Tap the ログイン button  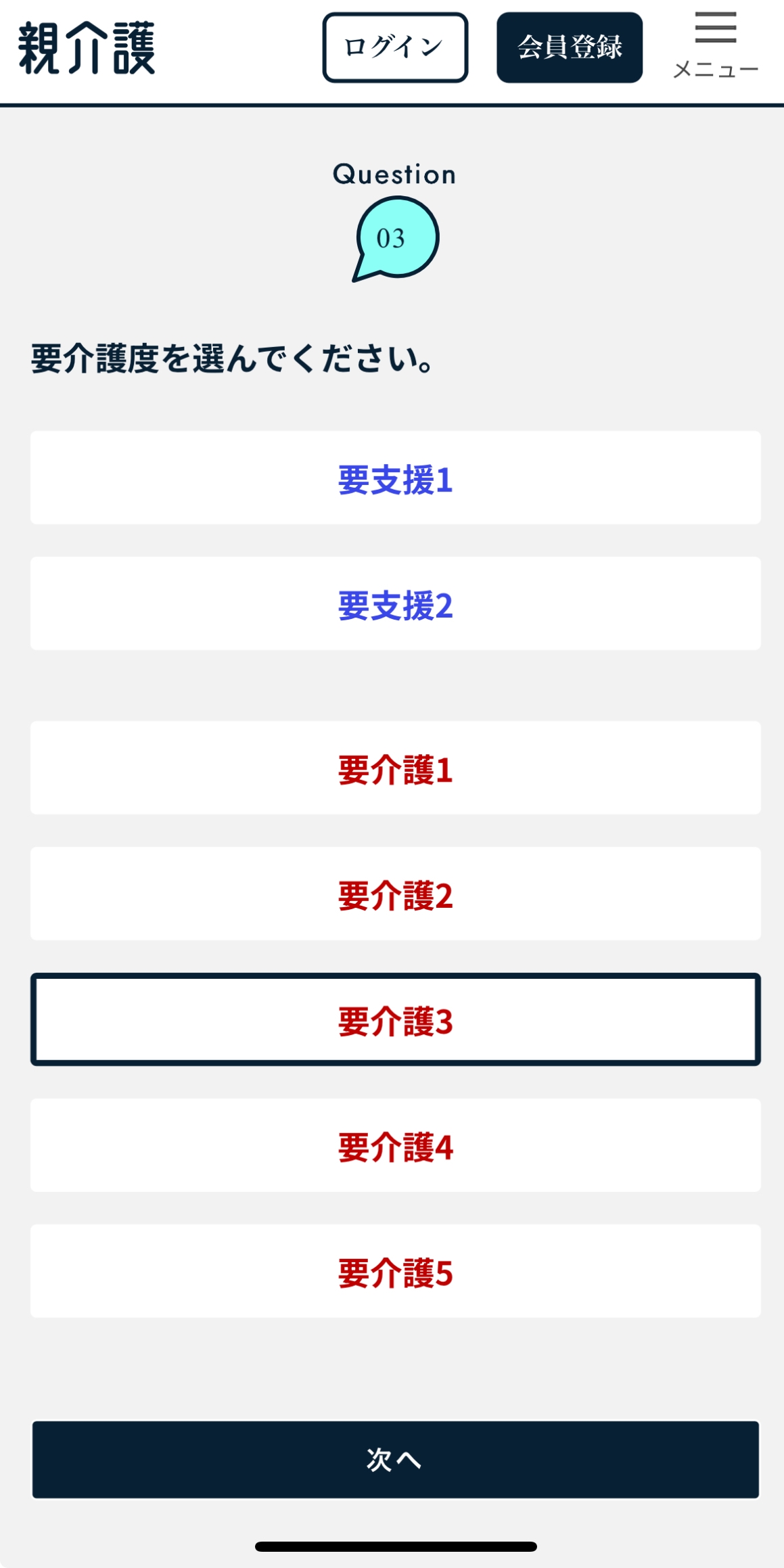click(395, 48)
